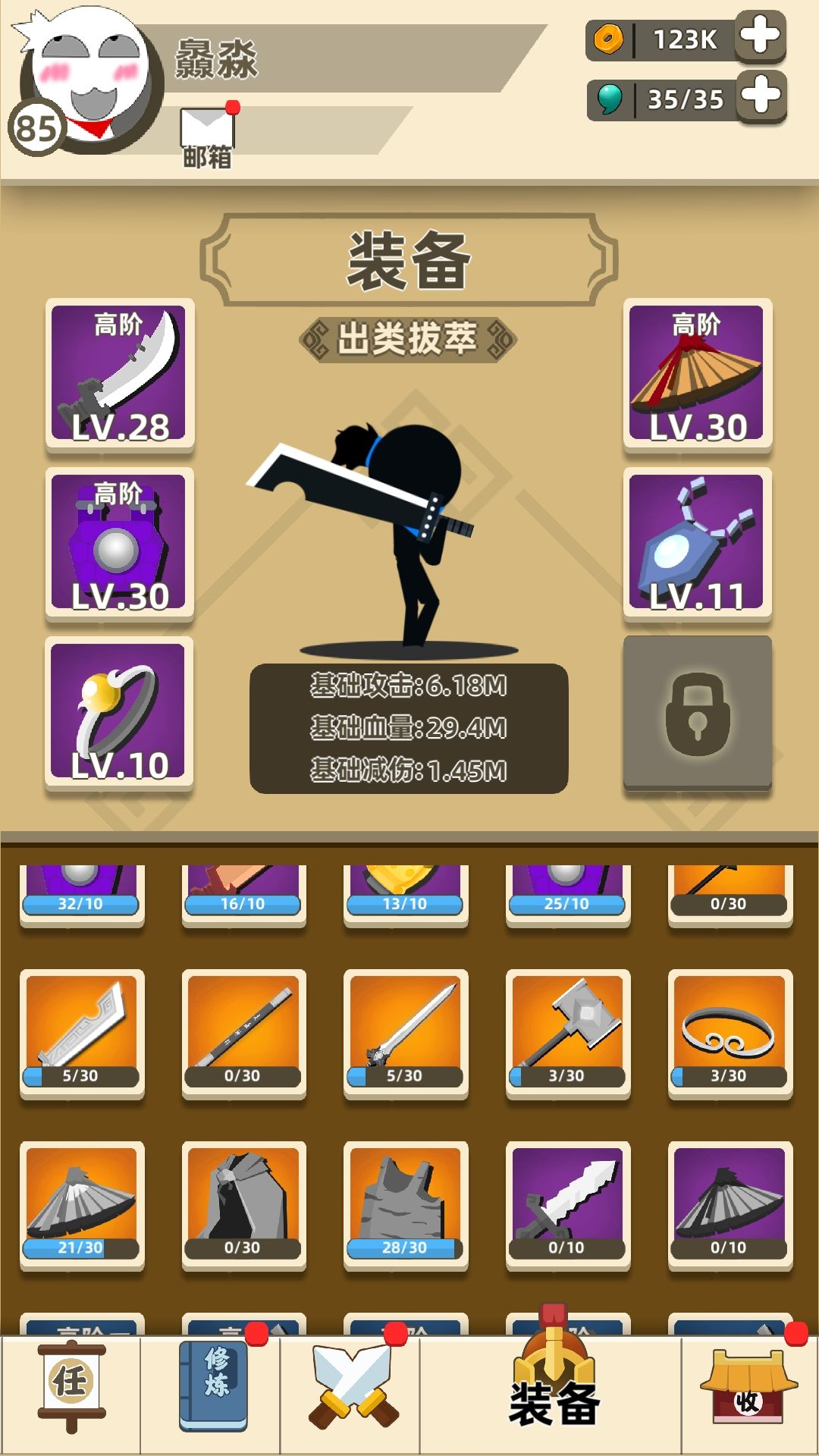Select equipped straw hat LV.30

[x=698, y=375]
